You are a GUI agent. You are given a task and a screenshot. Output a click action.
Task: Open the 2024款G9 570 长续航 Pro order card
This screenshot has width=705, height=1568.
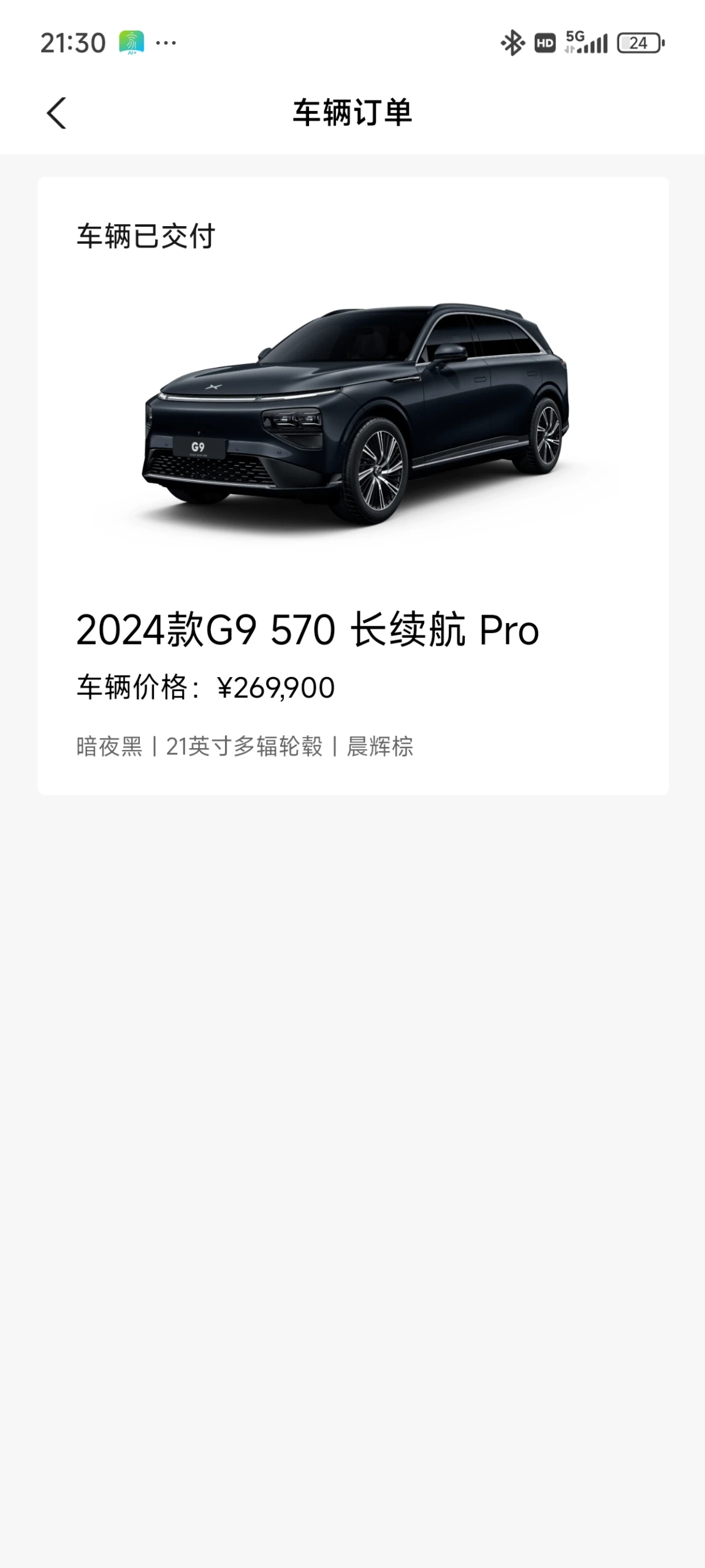click(x=352, y=486)
